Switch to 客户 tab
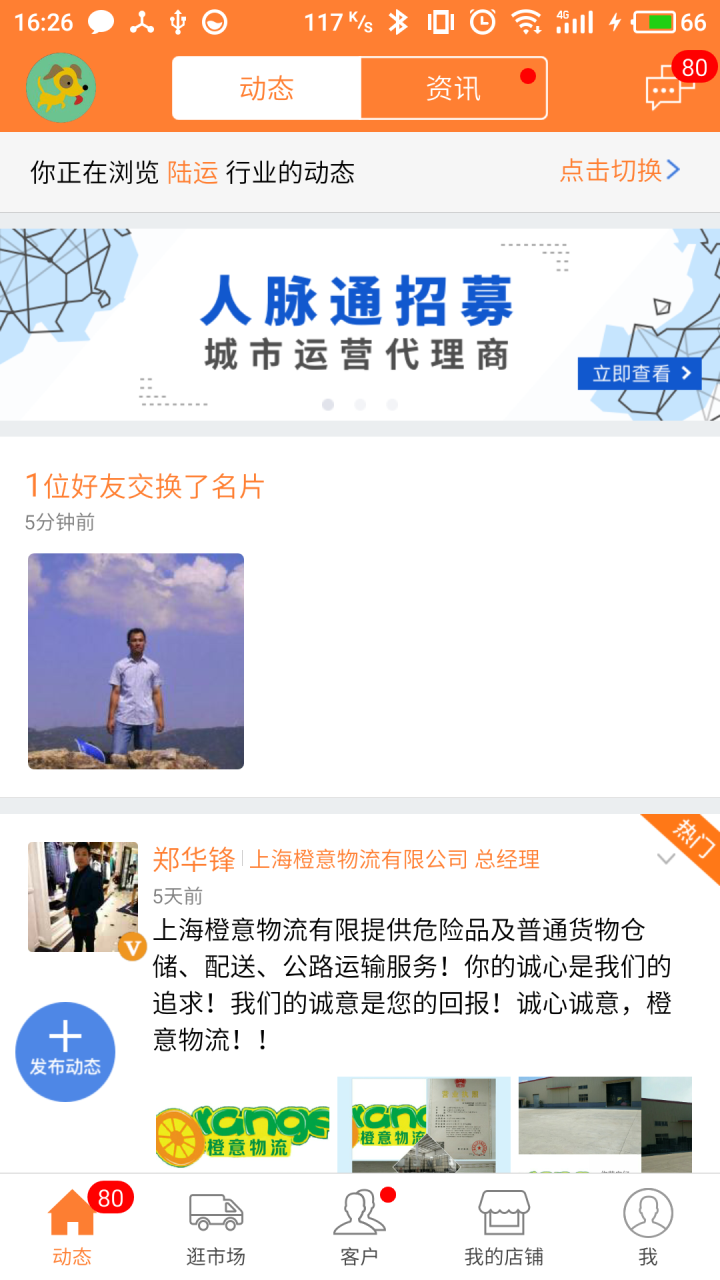The width and height of the screenshot is (720, 1280). point(360,1227)
